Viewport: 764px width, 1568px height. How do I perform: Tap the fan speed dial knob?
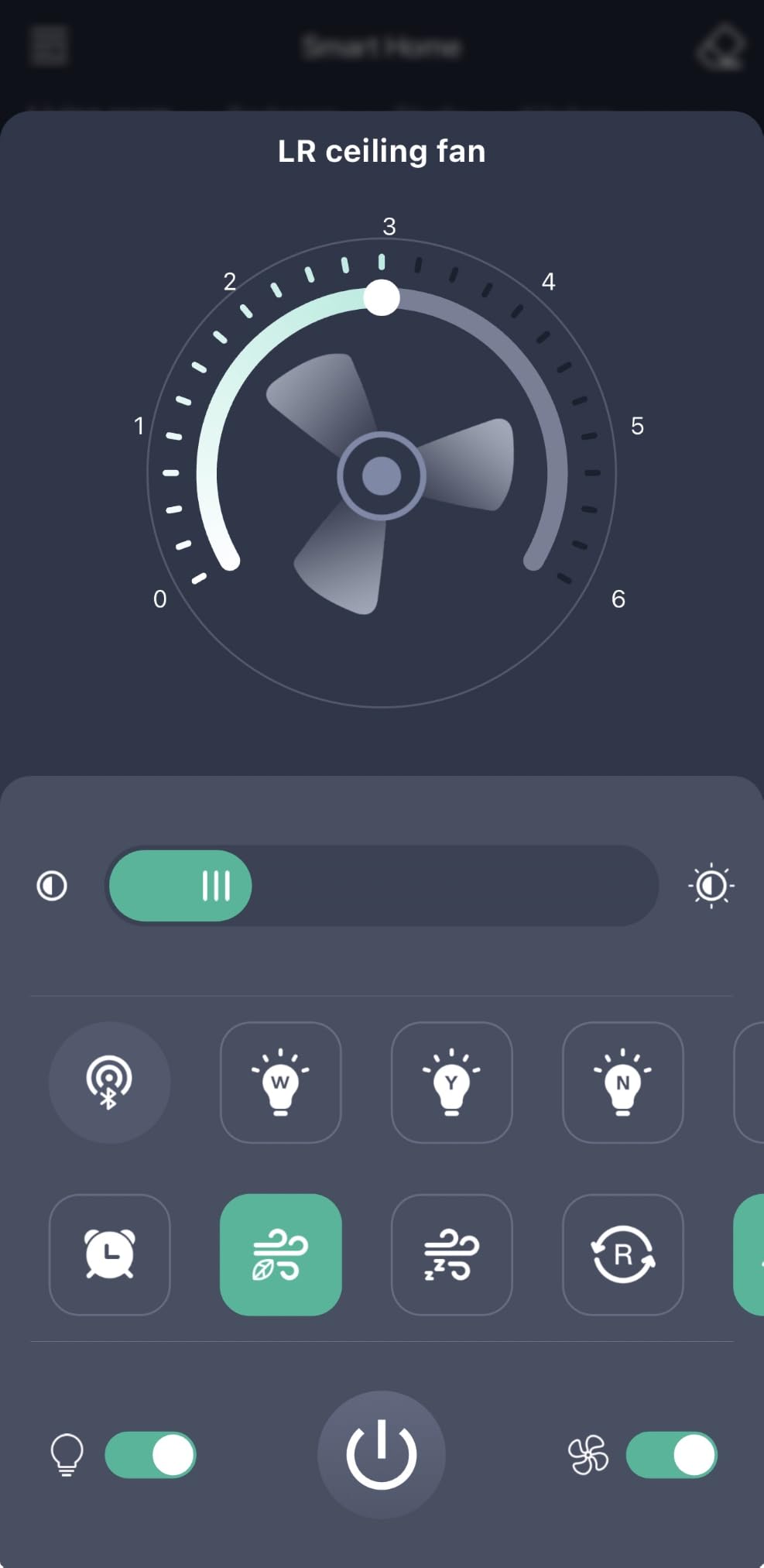[382, 297]
